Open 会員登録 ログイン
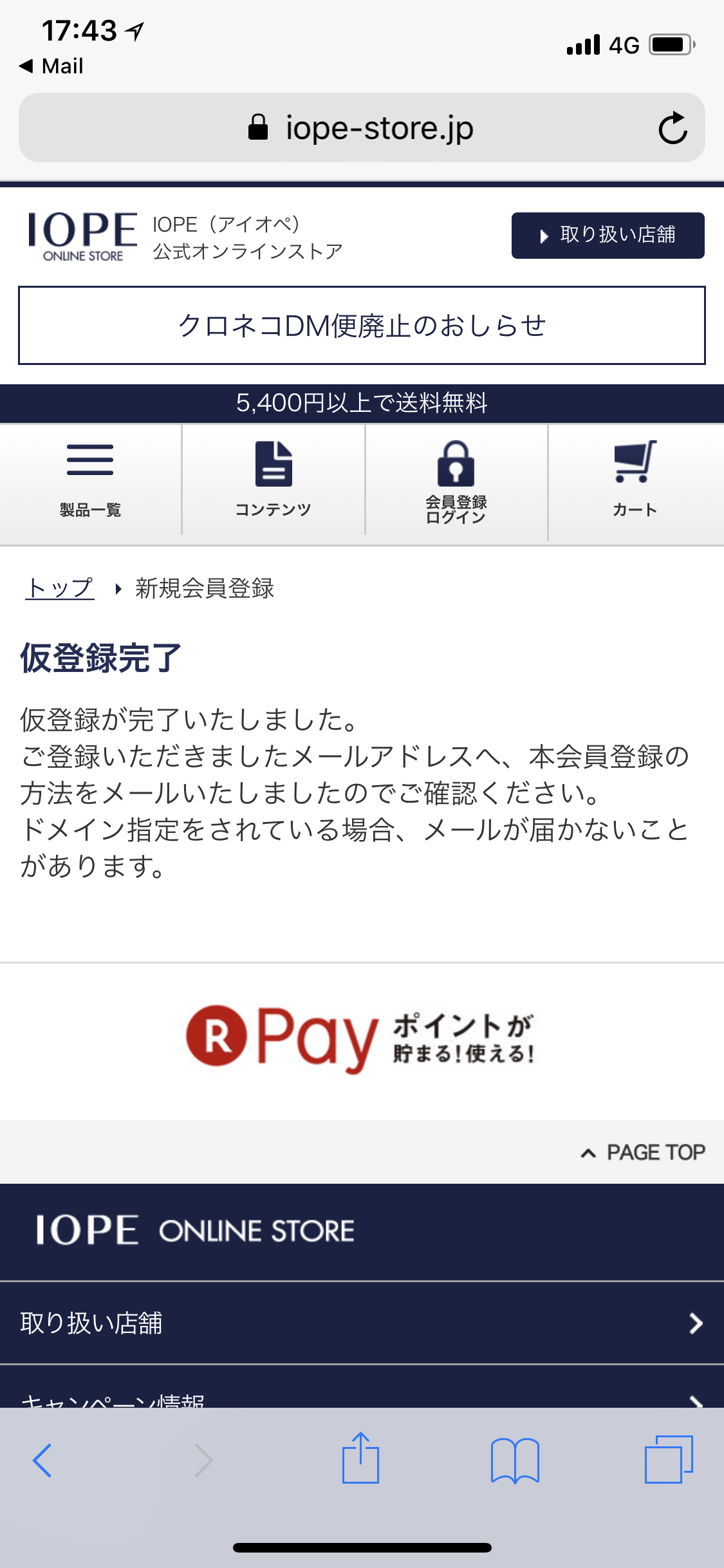 click(x=456, y=480)
